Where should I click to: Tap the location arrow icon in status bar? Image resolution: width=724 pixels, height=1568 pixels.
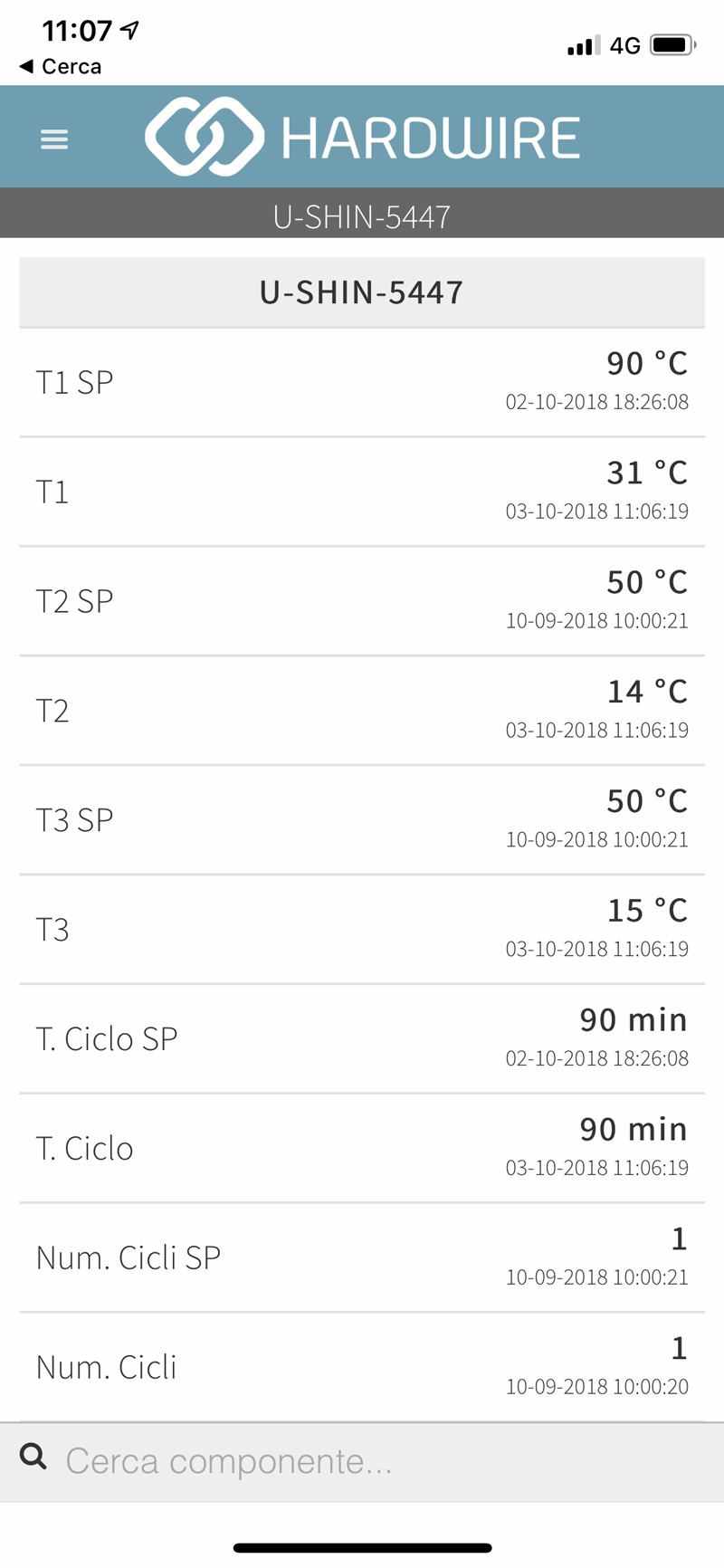[x=129, y=29]
